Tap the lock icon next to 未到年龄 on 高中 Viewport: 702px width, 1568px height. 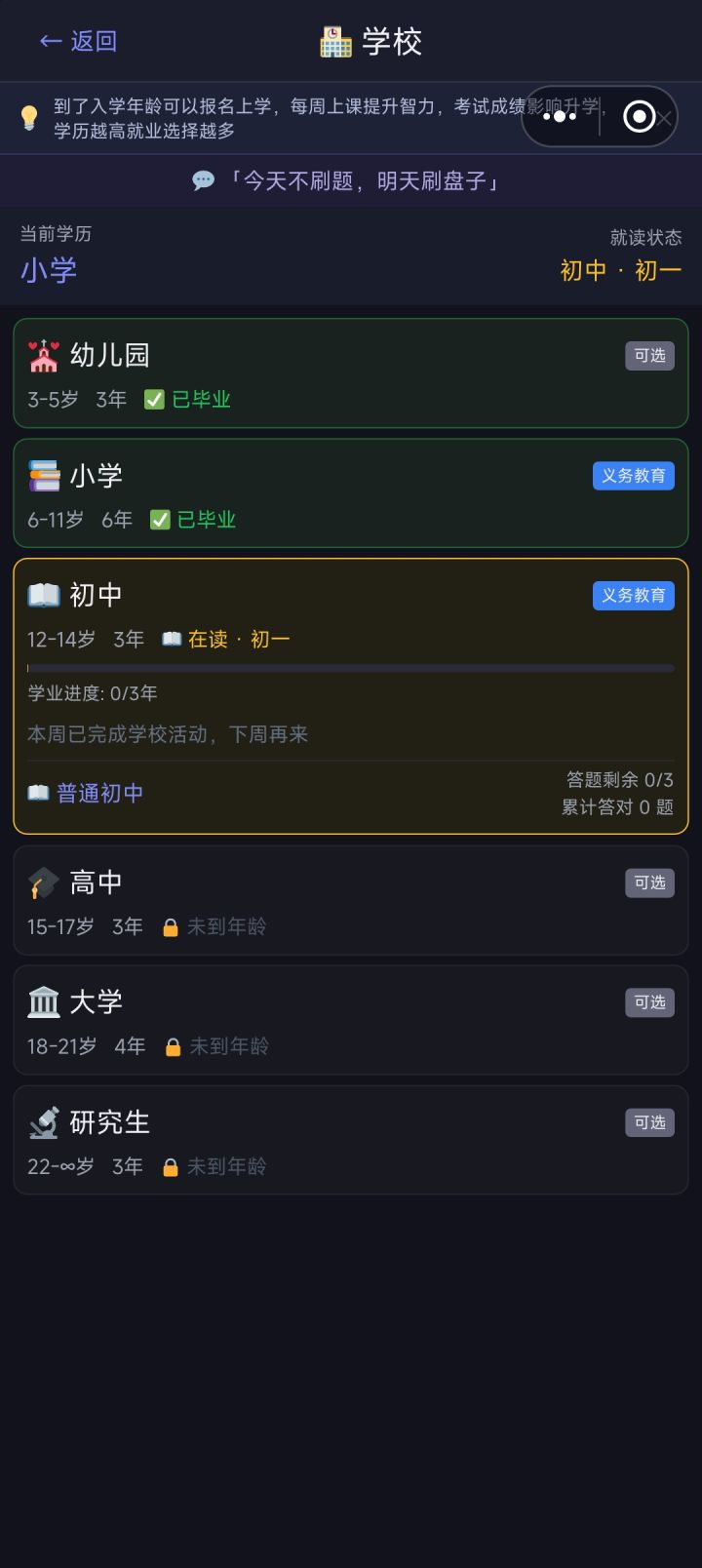pos(171,926)
